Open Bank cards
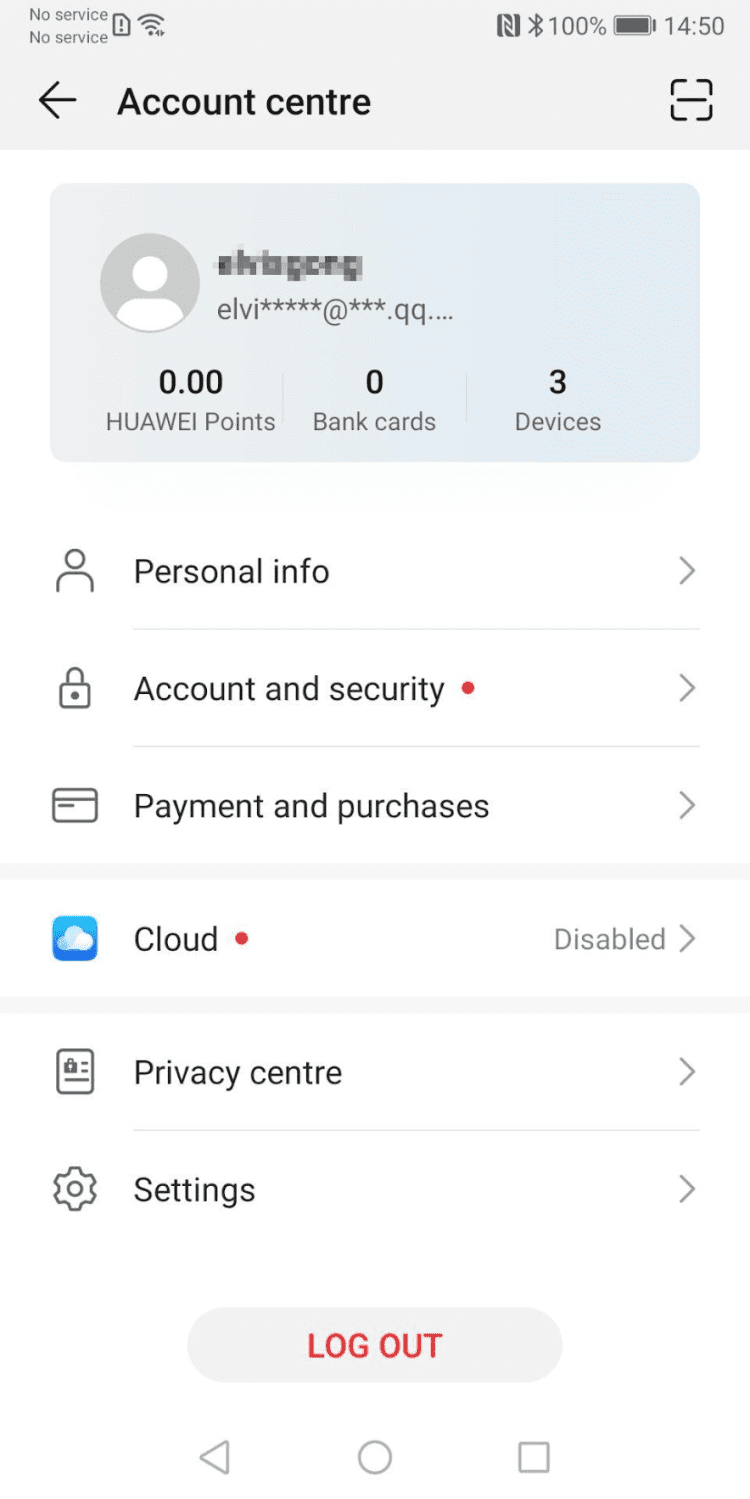Image resolution: width=750 pixels, height=1499 pixels. [x=374, y=399]
